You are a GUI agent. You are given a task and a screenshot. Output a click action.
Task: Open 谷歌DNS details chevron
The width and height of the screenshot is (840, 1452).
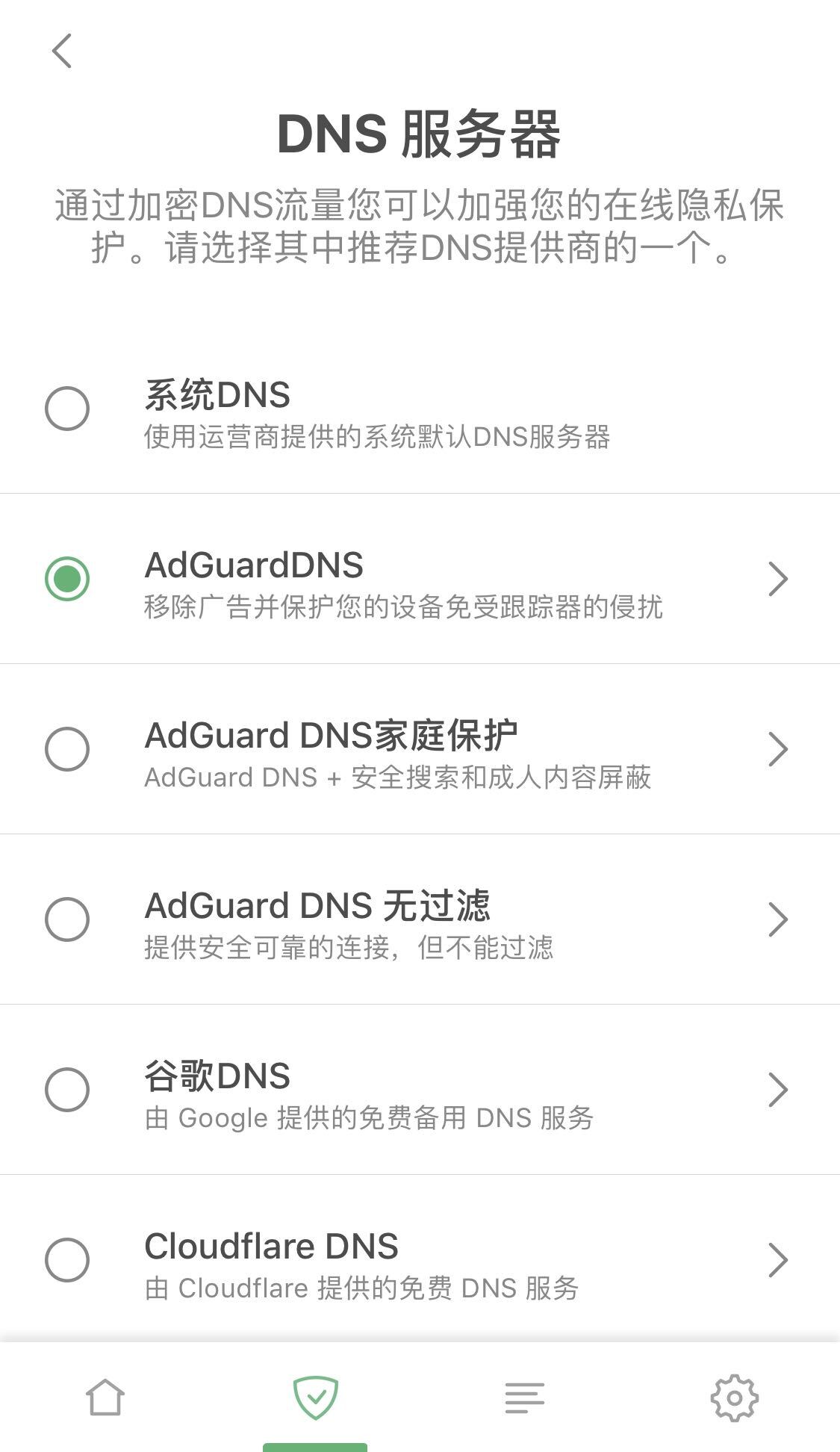(778, 1090)
